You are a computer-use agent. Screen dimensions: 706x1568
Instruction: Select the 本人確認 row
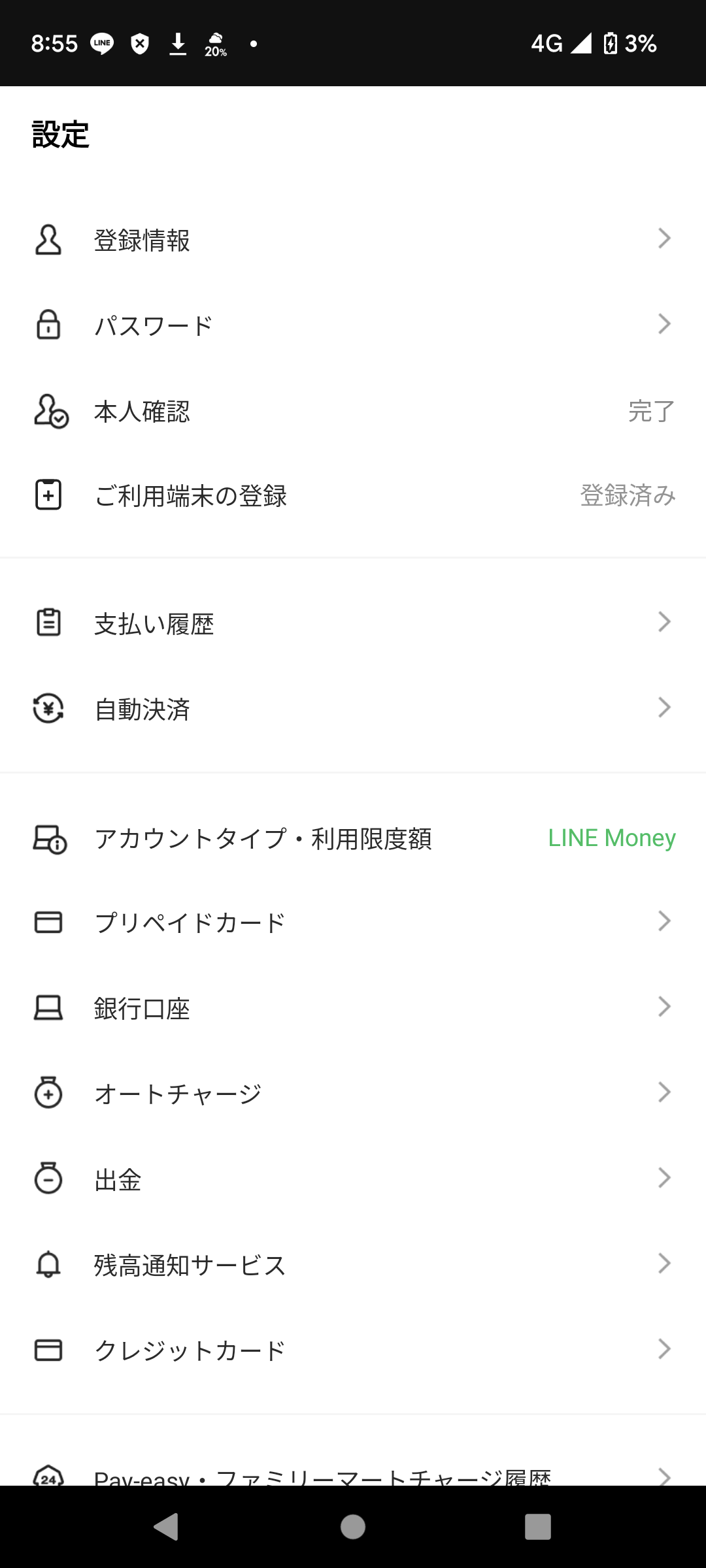(353, 411)
